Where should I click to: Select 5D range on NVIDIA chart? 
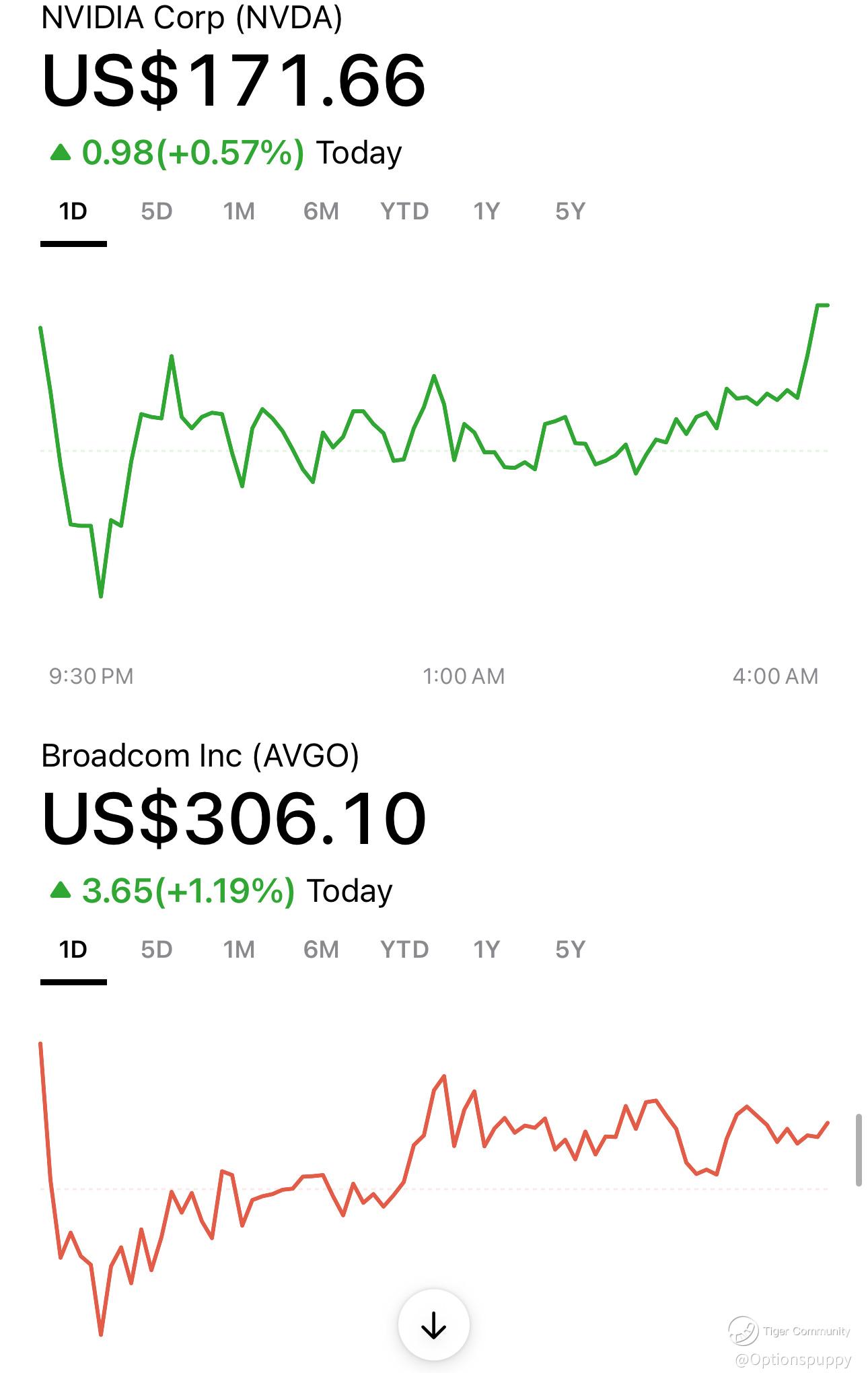[157, 211]
